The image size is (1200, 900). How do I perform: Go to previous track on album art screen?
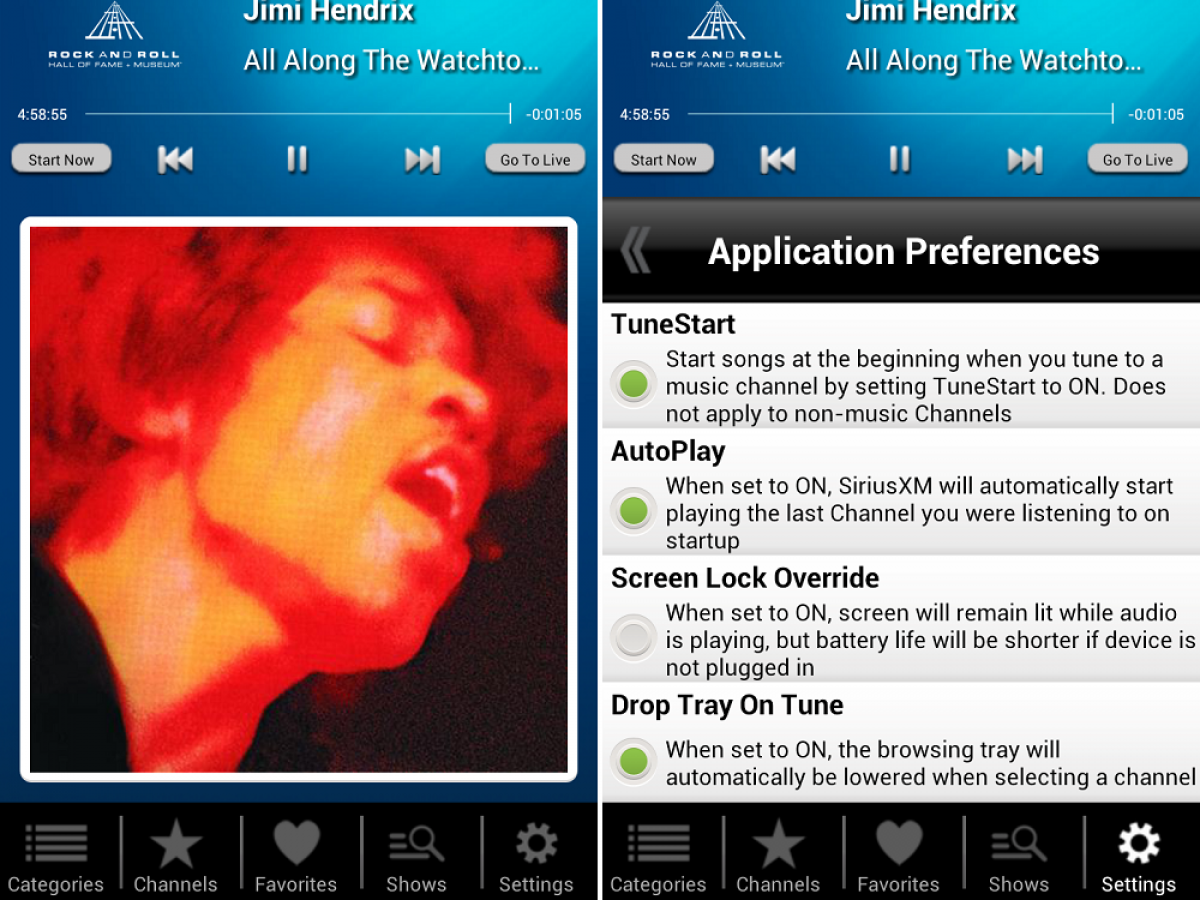point(175,159)
